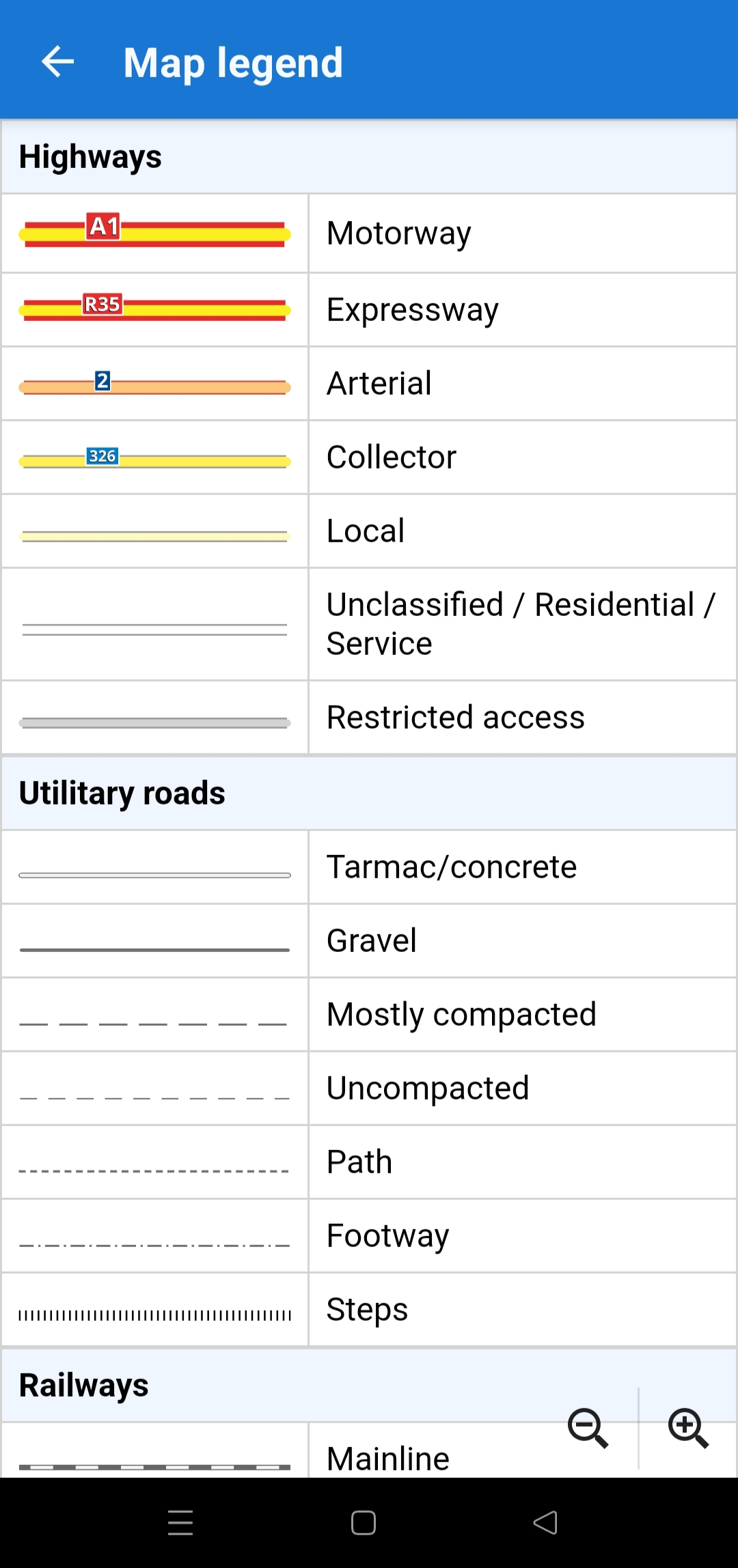This screenshot has height=1568, width=738.
Task: Zoom in the legend view
Action: pyautogui.click(x=687, y=1427)
